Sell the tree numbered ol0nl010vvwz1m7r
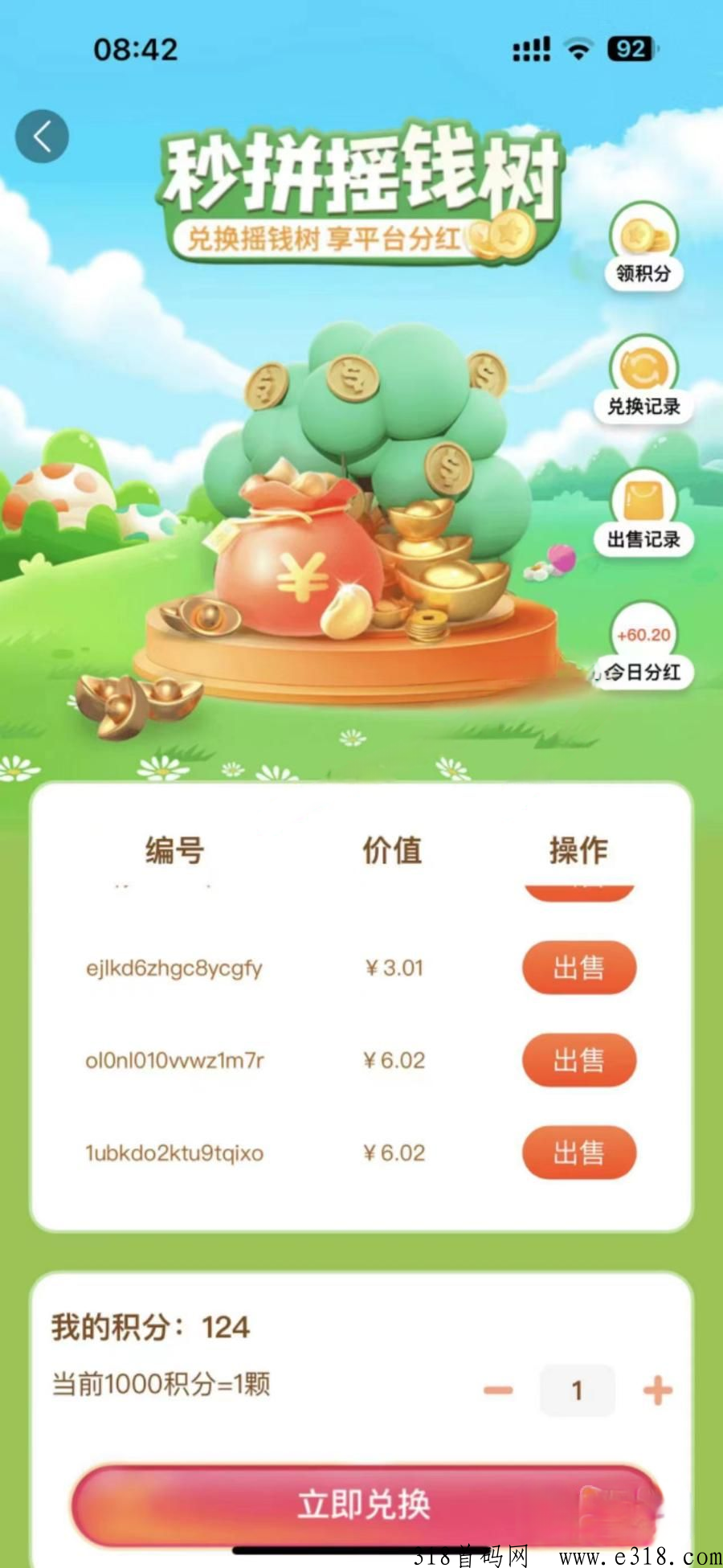This screenshot has height=1568, width=723. click(x=578, y=1060)
